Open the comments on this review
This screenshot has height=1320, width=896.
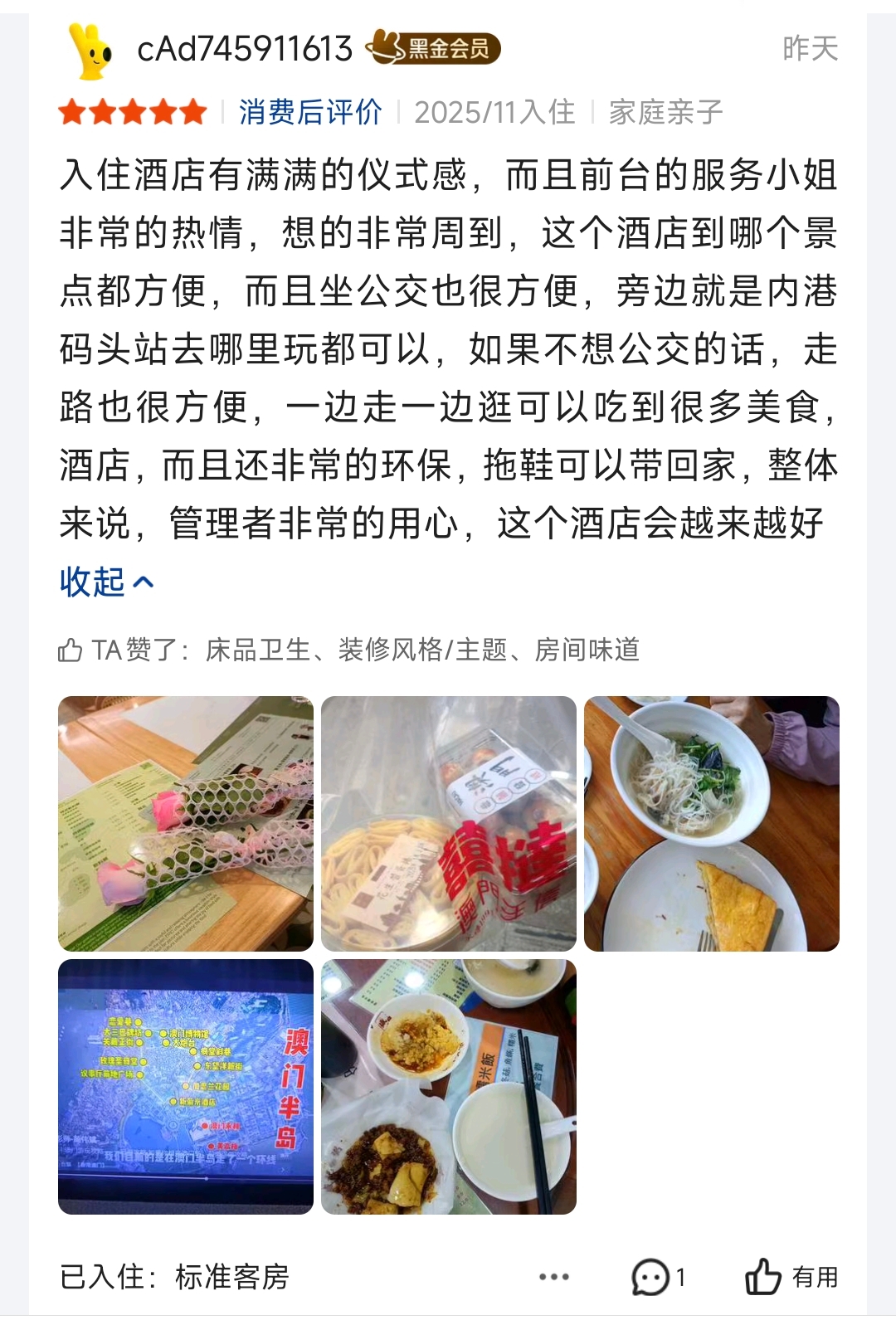click(x=658, y=1277)
